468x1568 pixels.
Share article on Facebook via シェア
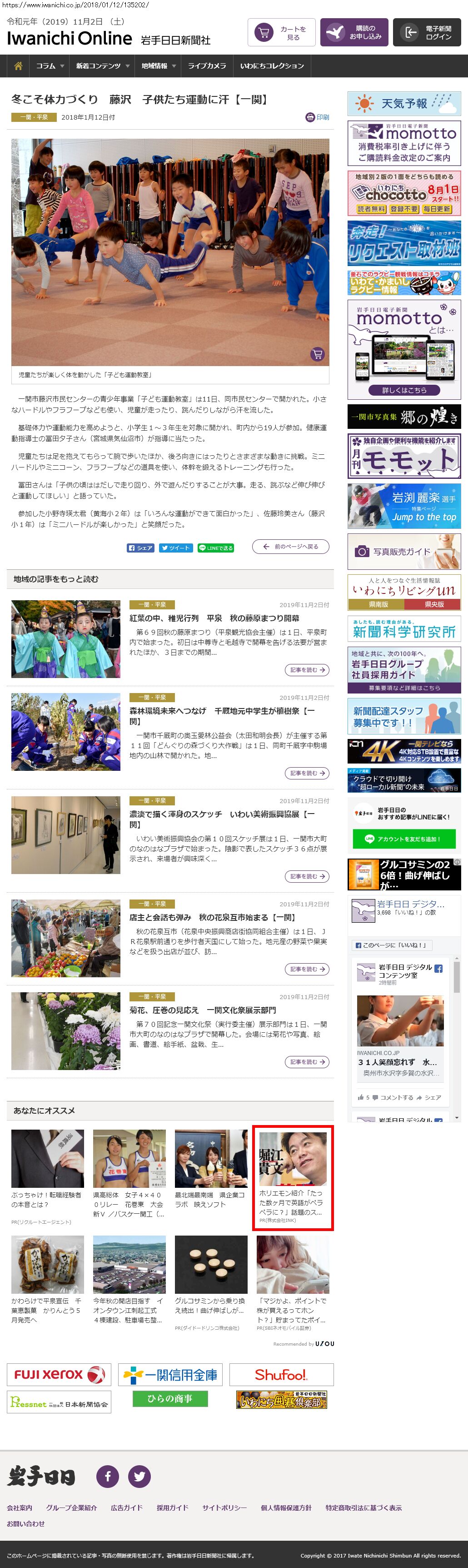point(140,548)
